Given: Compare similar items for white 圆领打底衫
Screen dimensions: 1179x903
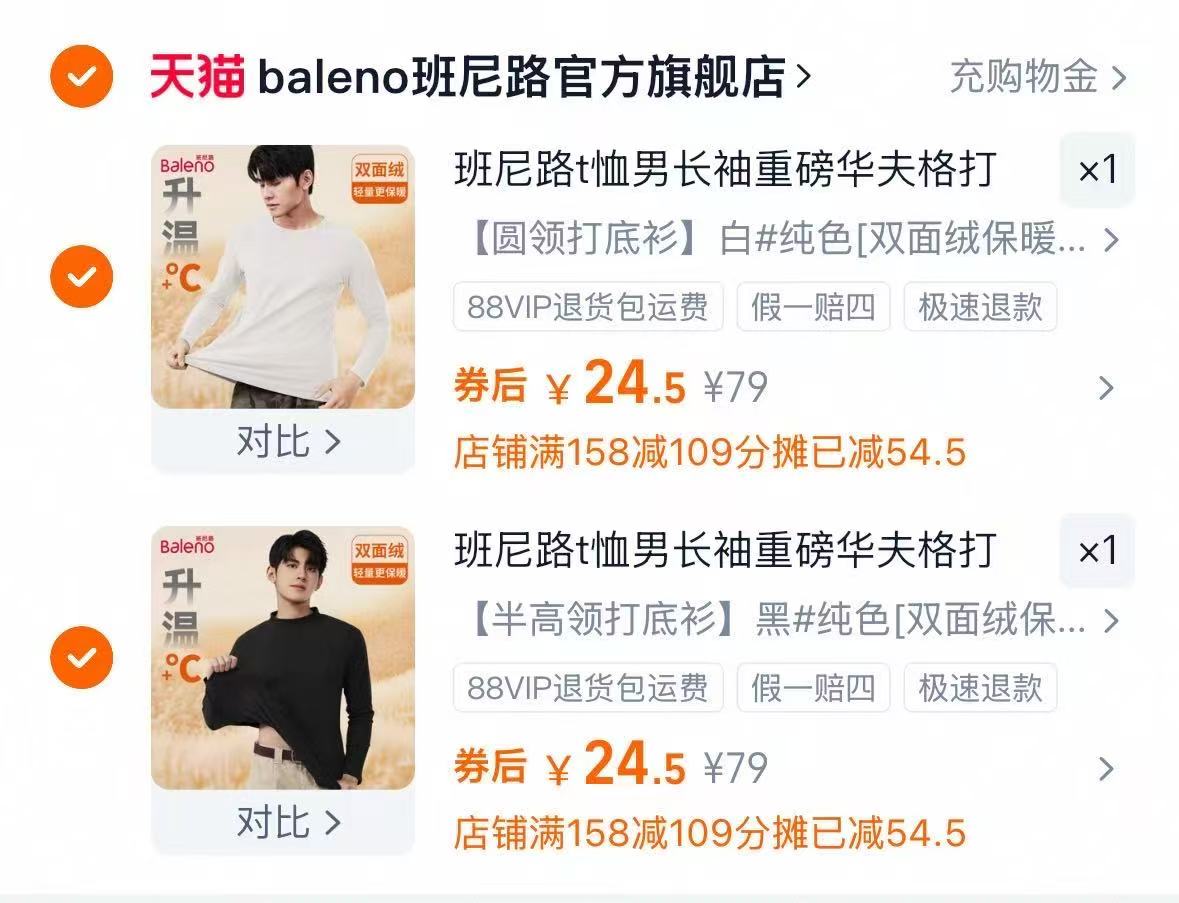Looking at the screenshot, I should click(x=286, y=441).
